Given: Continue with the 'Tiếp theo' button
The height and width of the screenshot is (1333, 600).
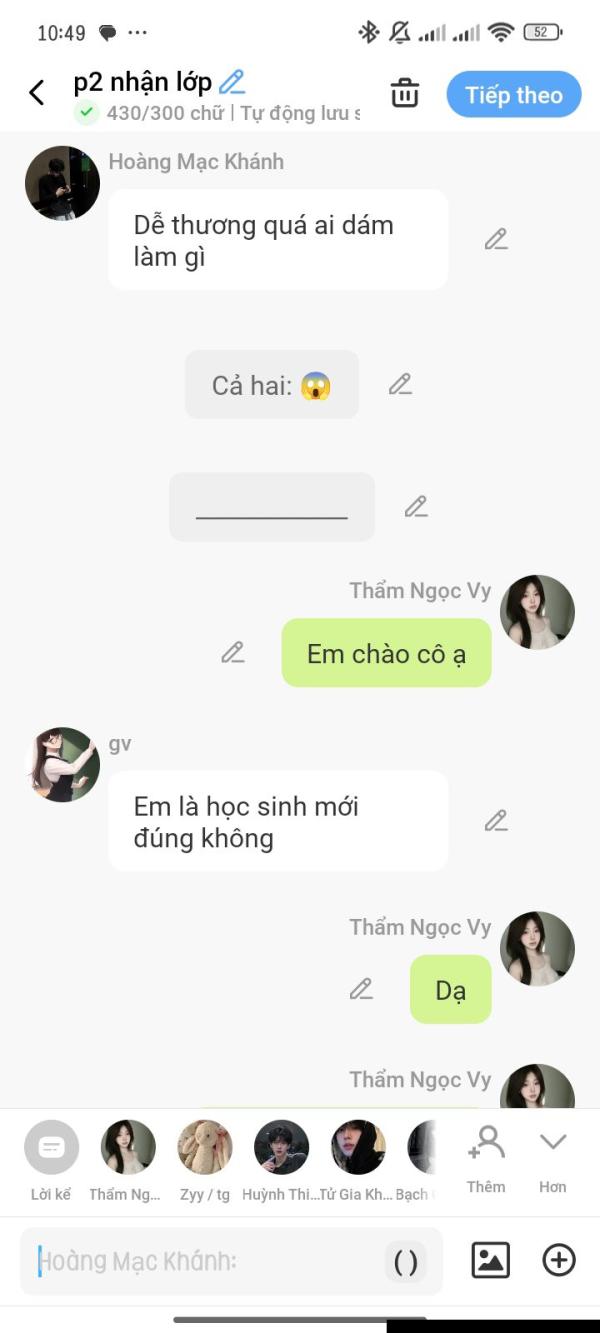Looking at the screenshot, I should pyautogui.click(x=513, y=95).
